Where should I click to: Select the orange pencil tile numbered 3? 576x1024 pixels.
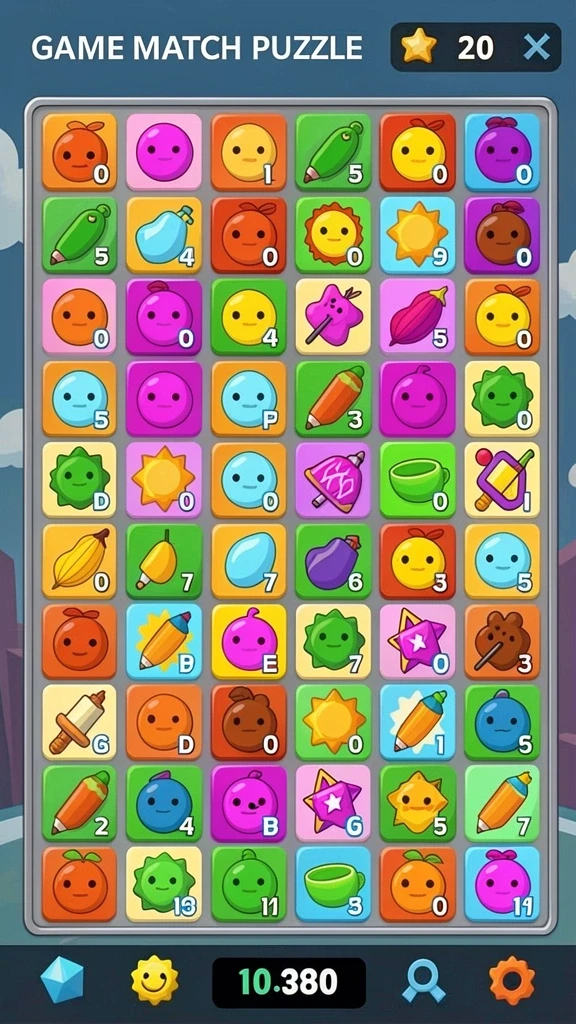[x=333, y=398]
